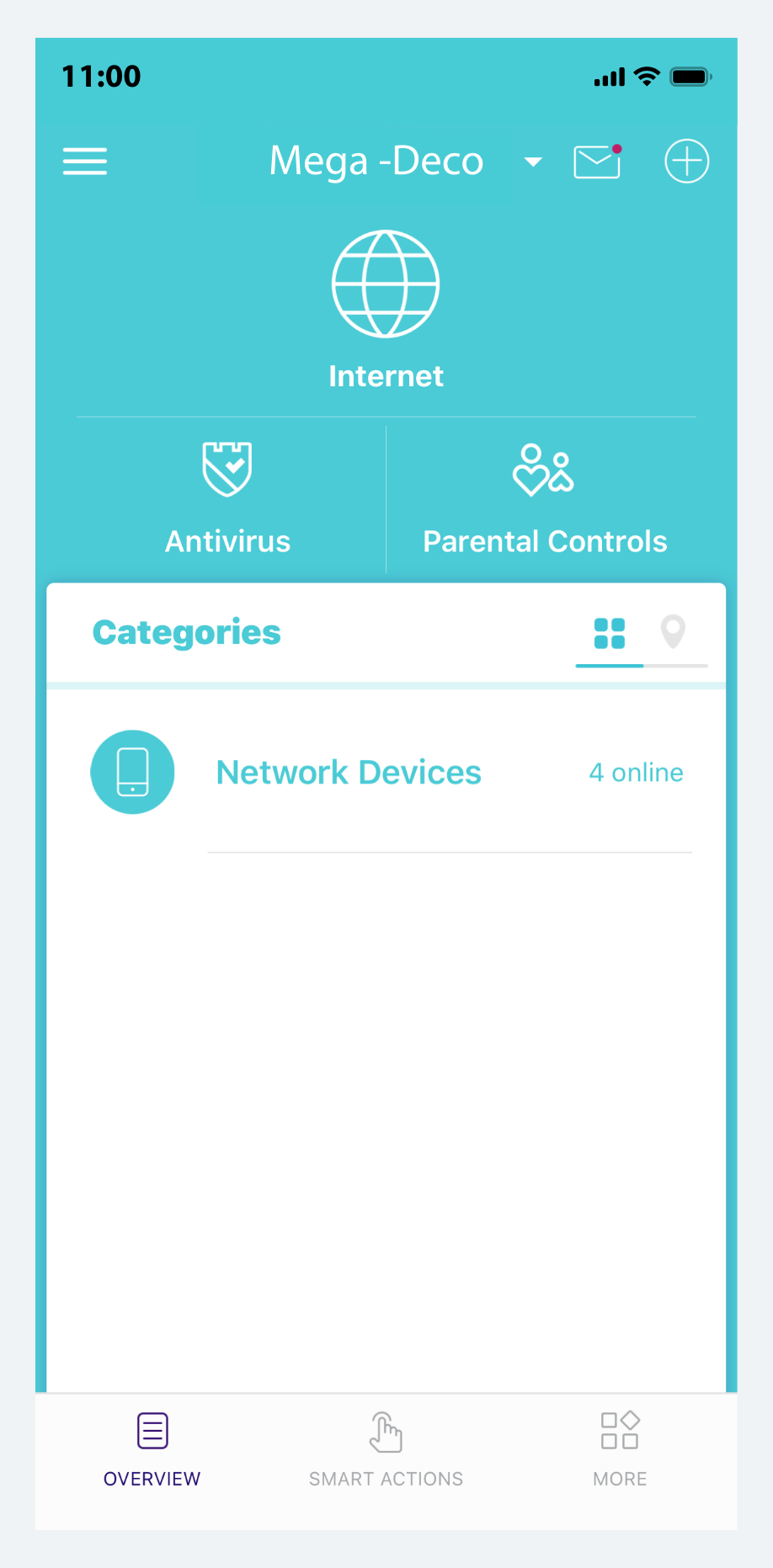Tap the plus icon to add device

click(686, 161)
